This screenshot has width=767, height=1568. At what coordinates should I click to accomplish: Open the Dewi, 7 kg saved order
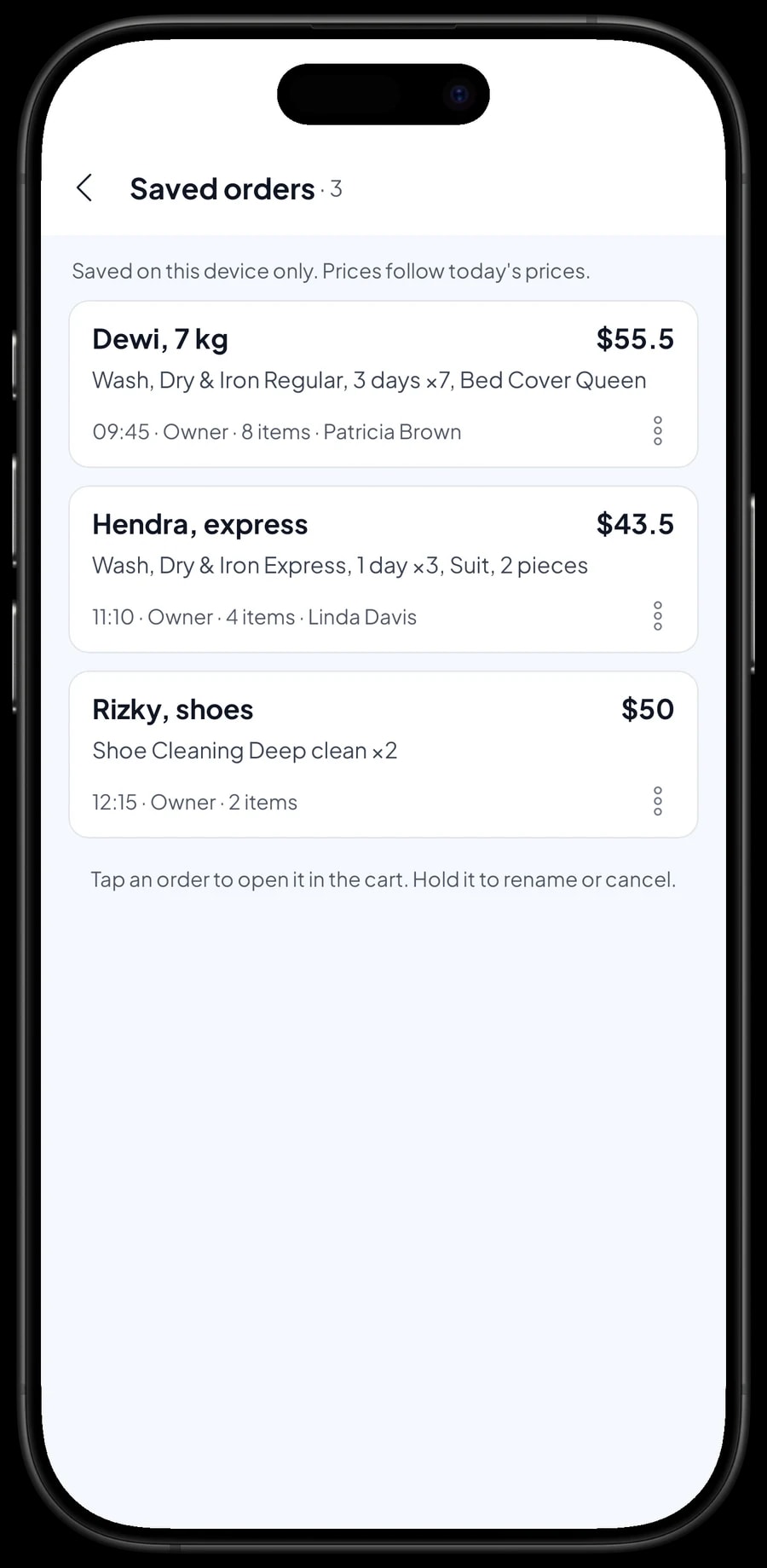[383, 383]
